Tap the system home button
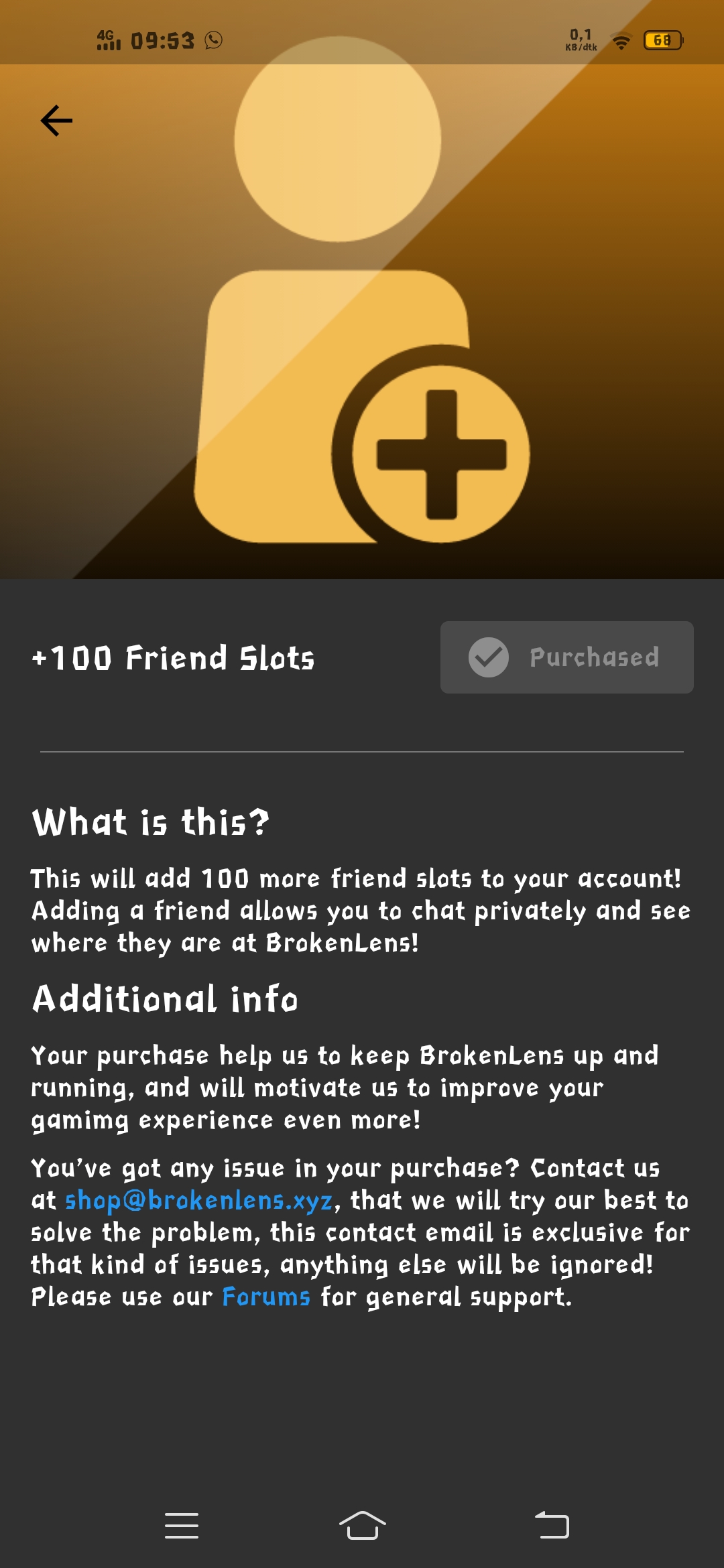The height and width of the screenshot is (1568, 724). [362, 1525]
